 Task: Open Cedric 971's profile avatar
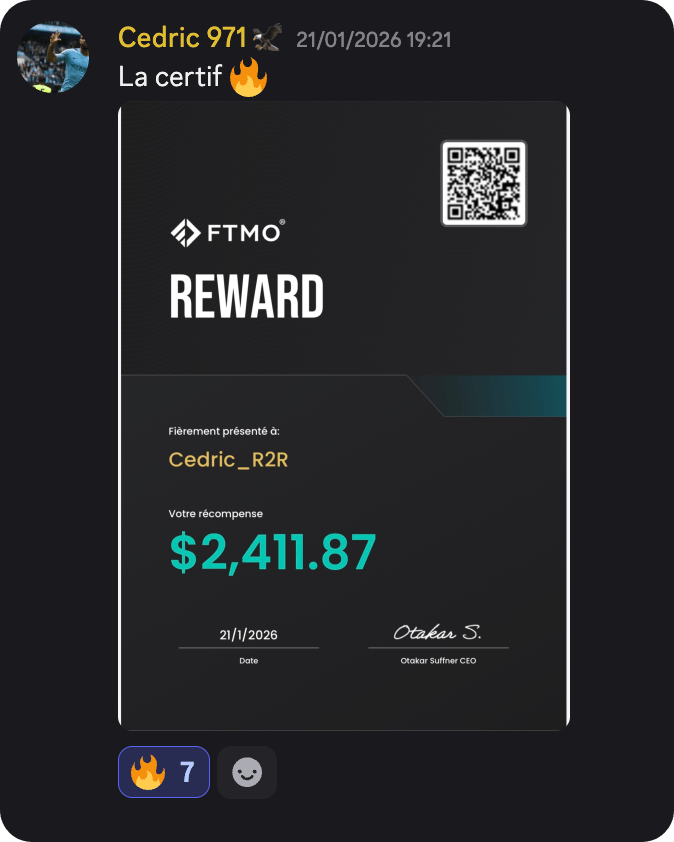pos(53,57)
